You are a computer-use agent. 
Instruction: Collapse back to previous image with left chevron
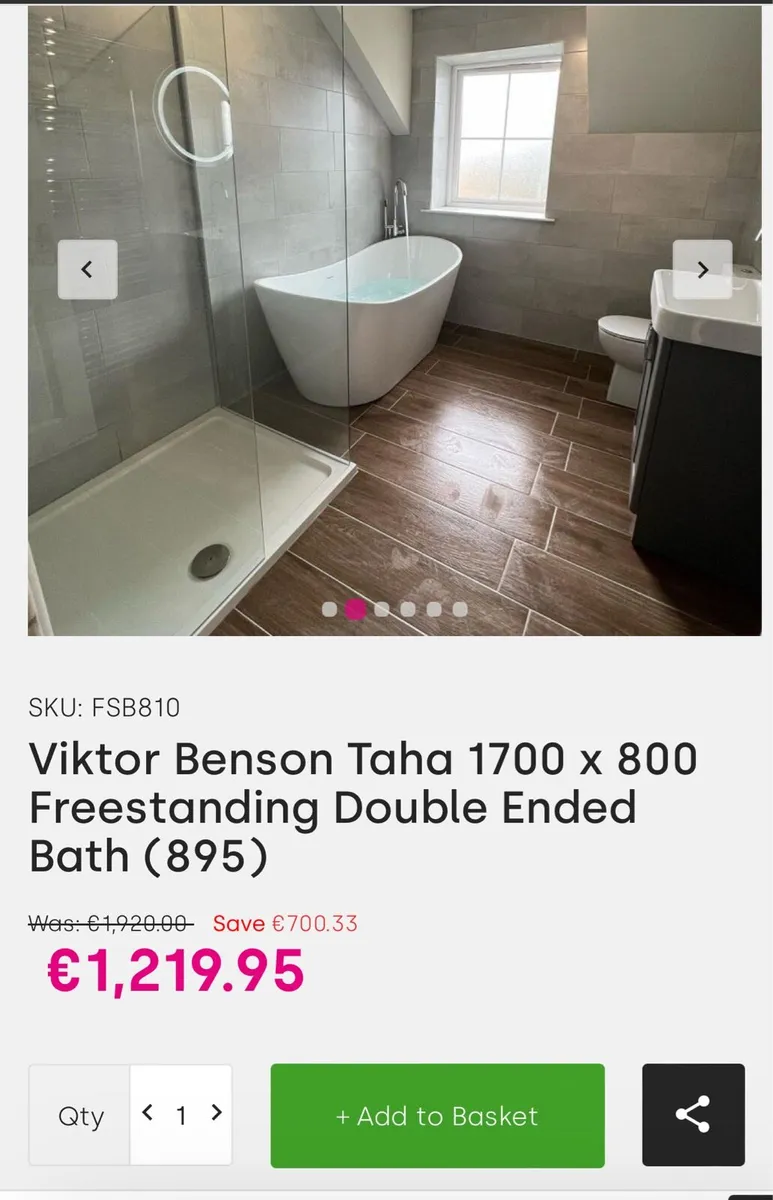click(x=88, y=268)
